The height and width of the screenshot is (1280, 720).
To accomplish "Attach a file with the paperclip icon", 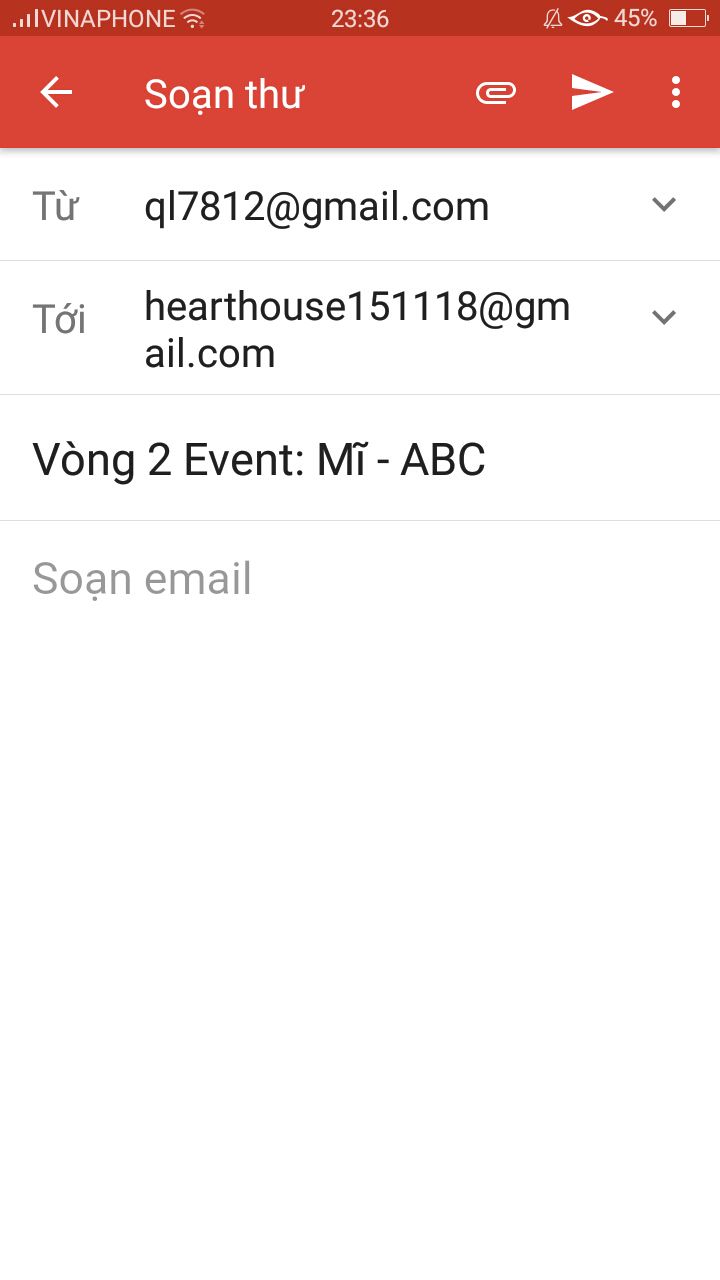I will coord(496,93).
